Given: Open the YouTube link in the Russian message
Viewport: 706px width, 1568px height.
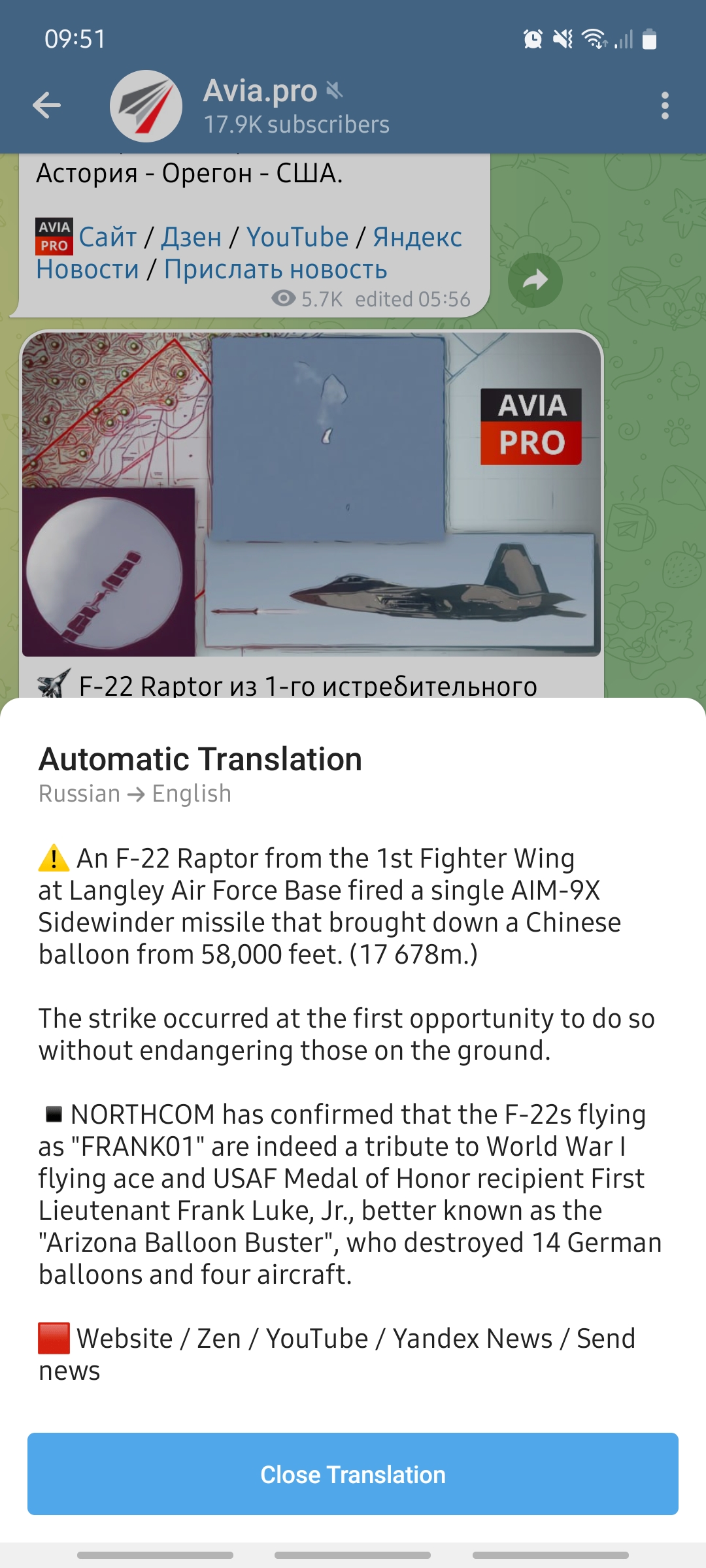Looking at the screenshot, I should [297, 237].
